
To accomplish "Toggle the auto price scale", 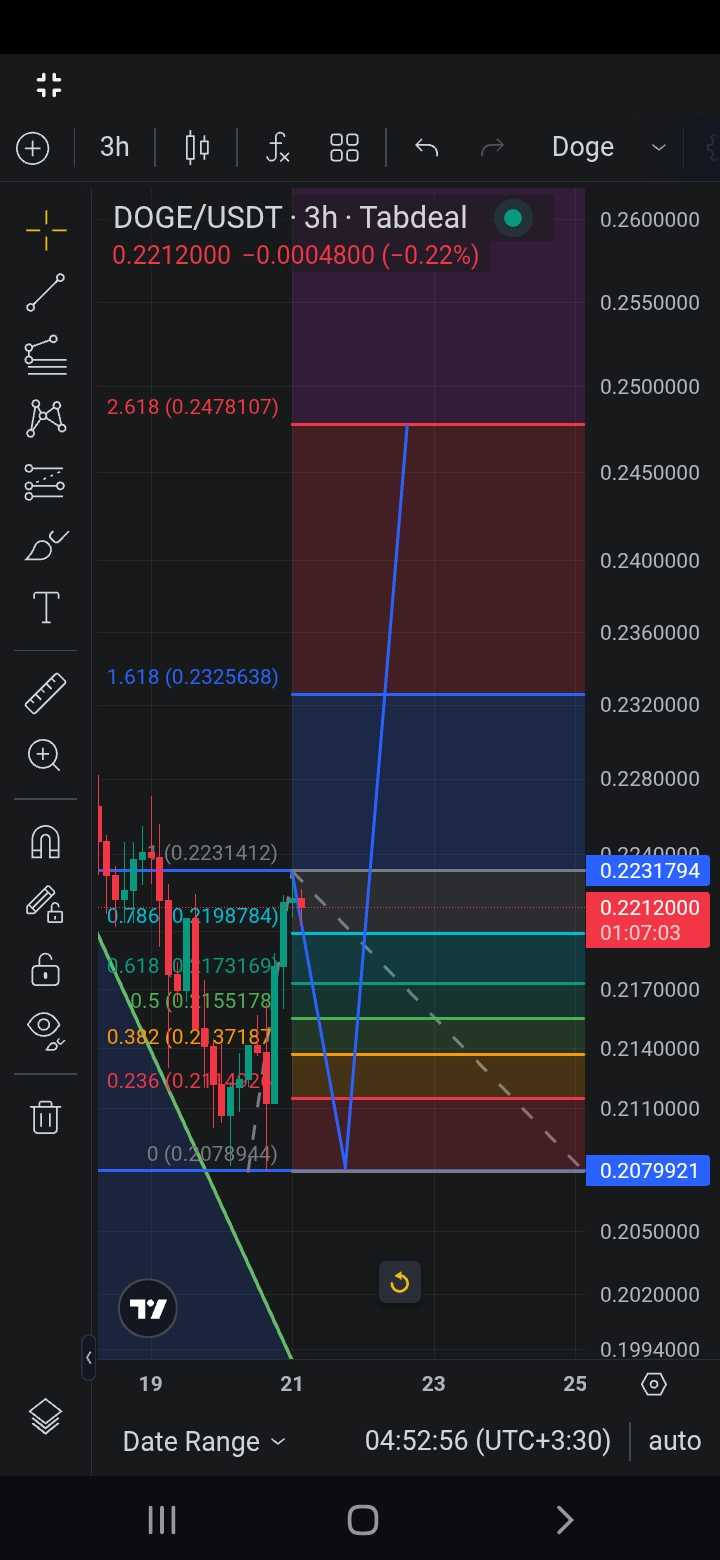I will [675, 1441].
